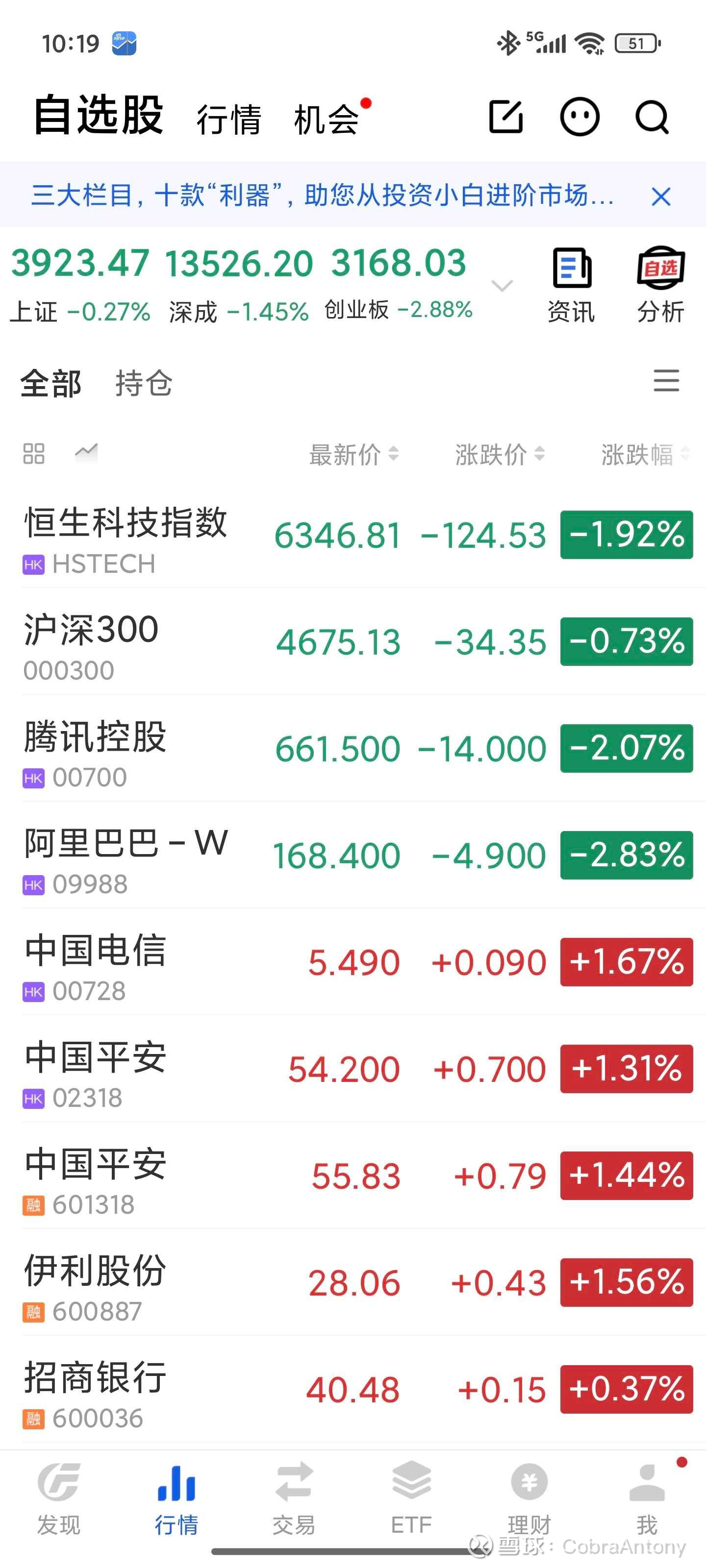Go to the 交易 trade tab
Viewport: 706px width, 1568px height.
(x=294, y=1497)
